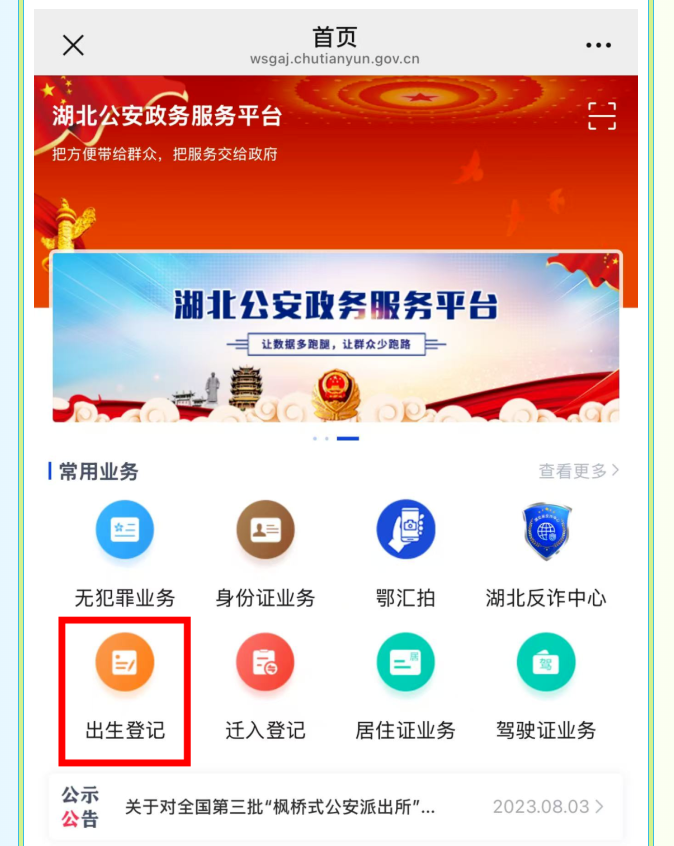
Task: Tap 查看更多 to see more services
Action: [579, 470]
